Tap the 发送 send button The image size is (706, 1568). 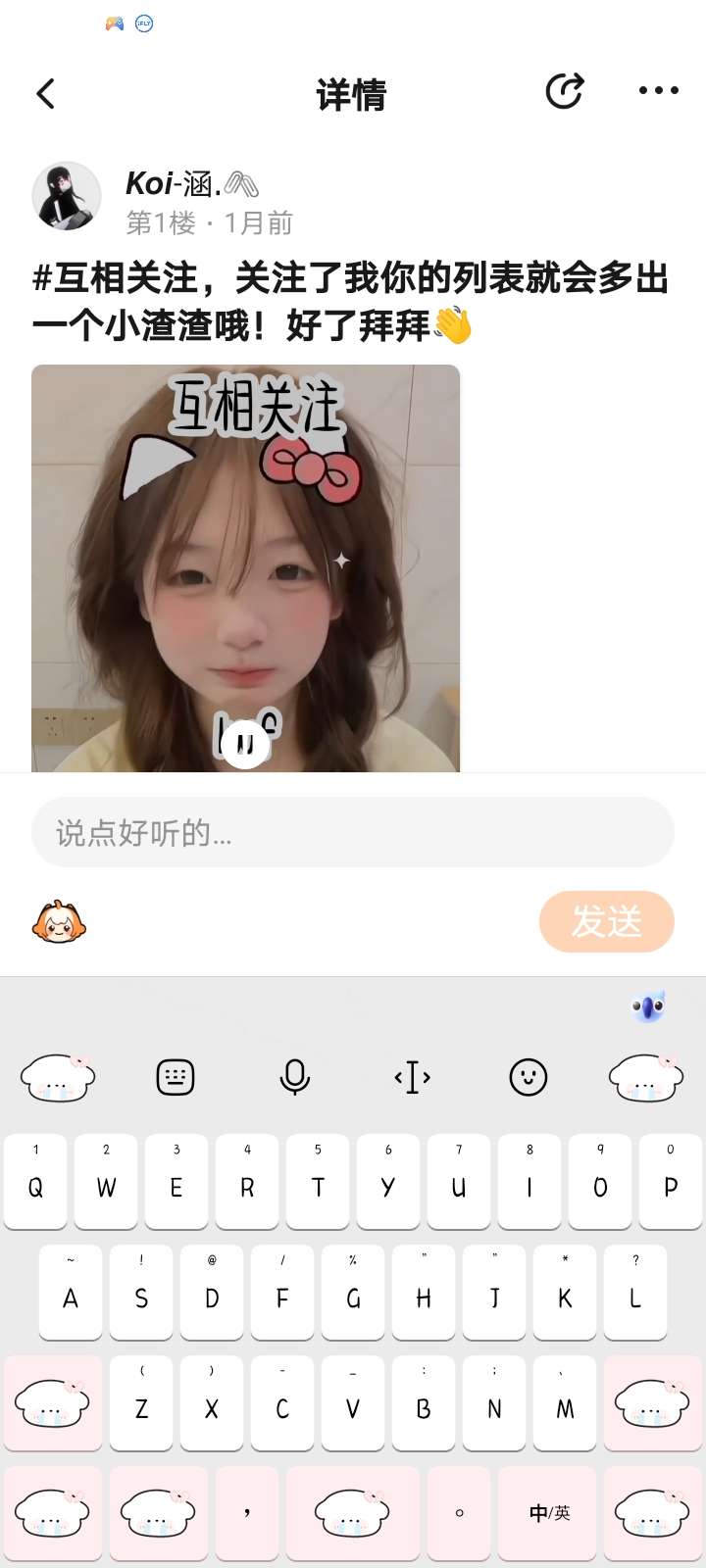[607, 921]
